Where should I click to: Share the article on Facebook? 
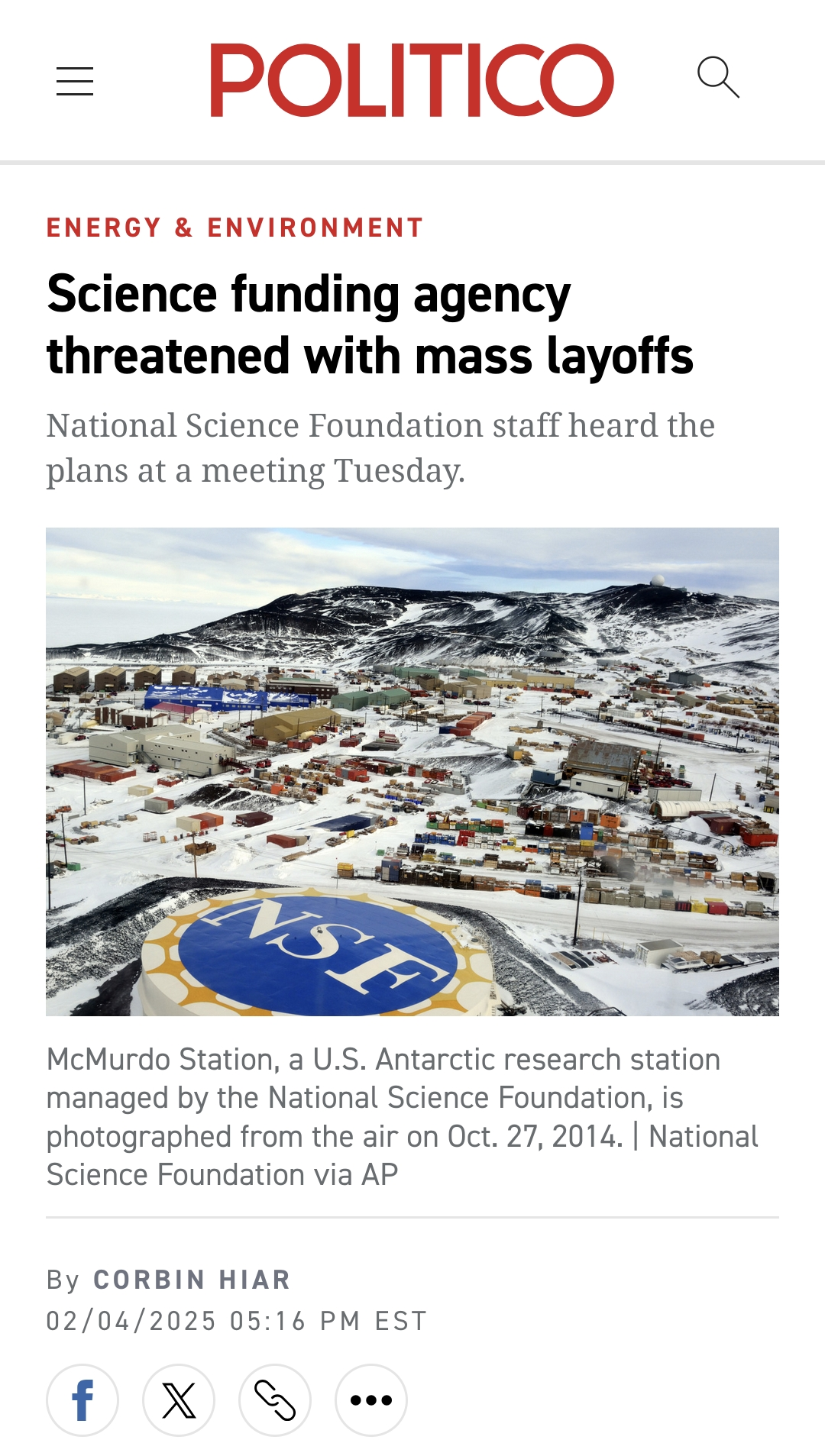pyautogui.click(x=82, y=1400)
